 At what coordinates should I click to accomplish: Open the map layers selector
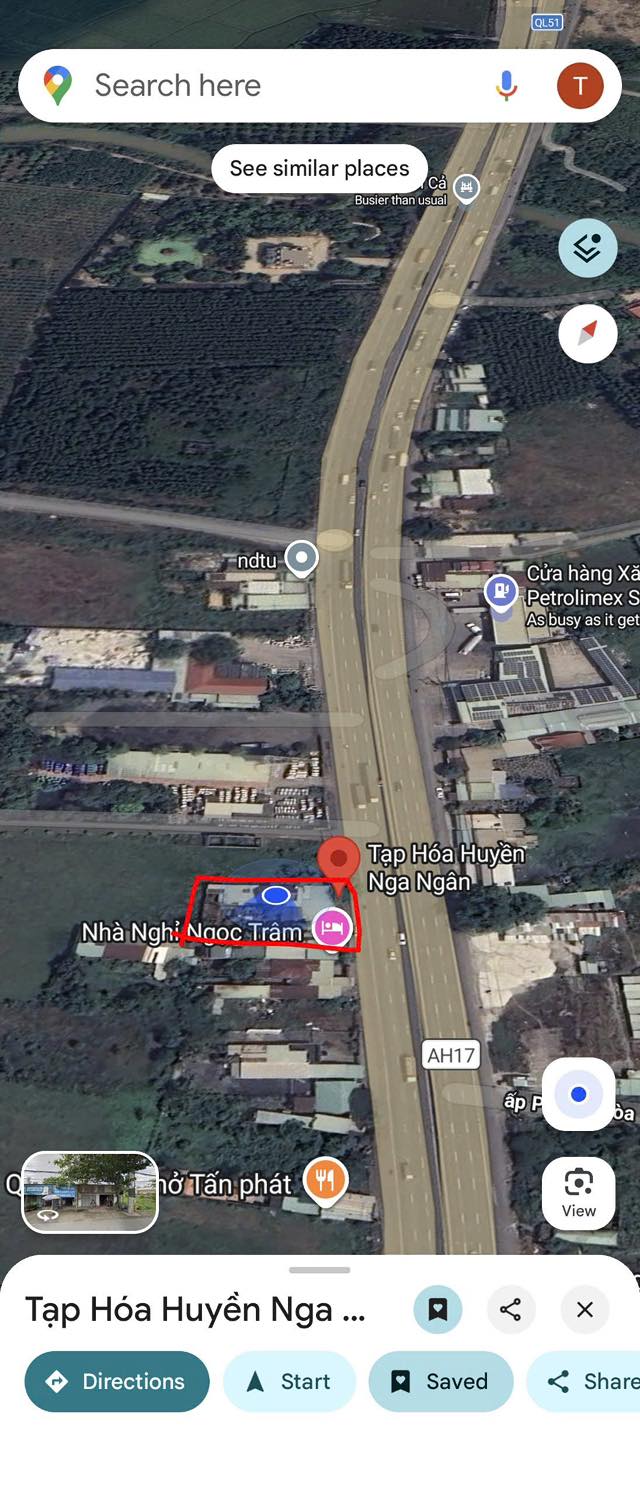587,247
